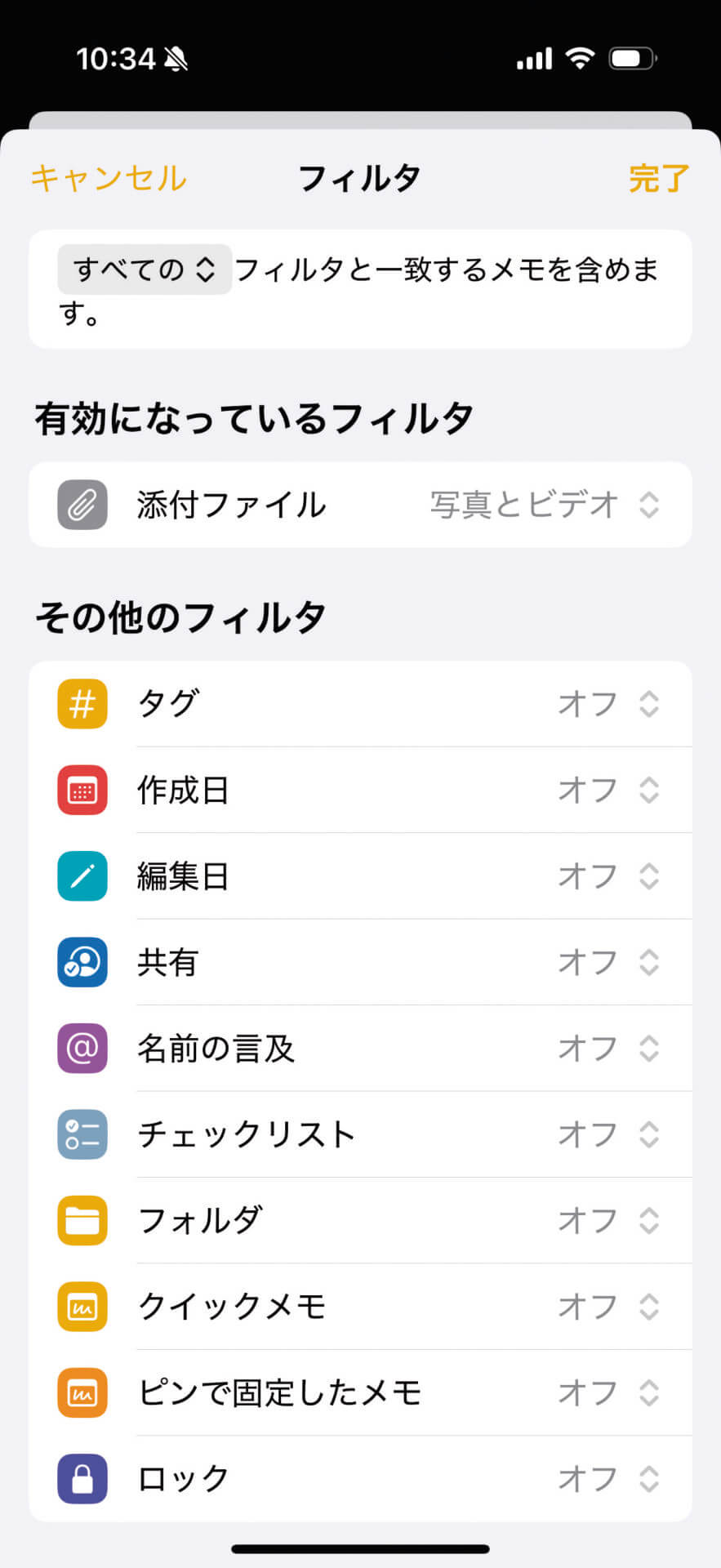This screenshot has height=1568, width=721.
Task: Tap the 作成日 calendar icon
Action: (82, 789)
